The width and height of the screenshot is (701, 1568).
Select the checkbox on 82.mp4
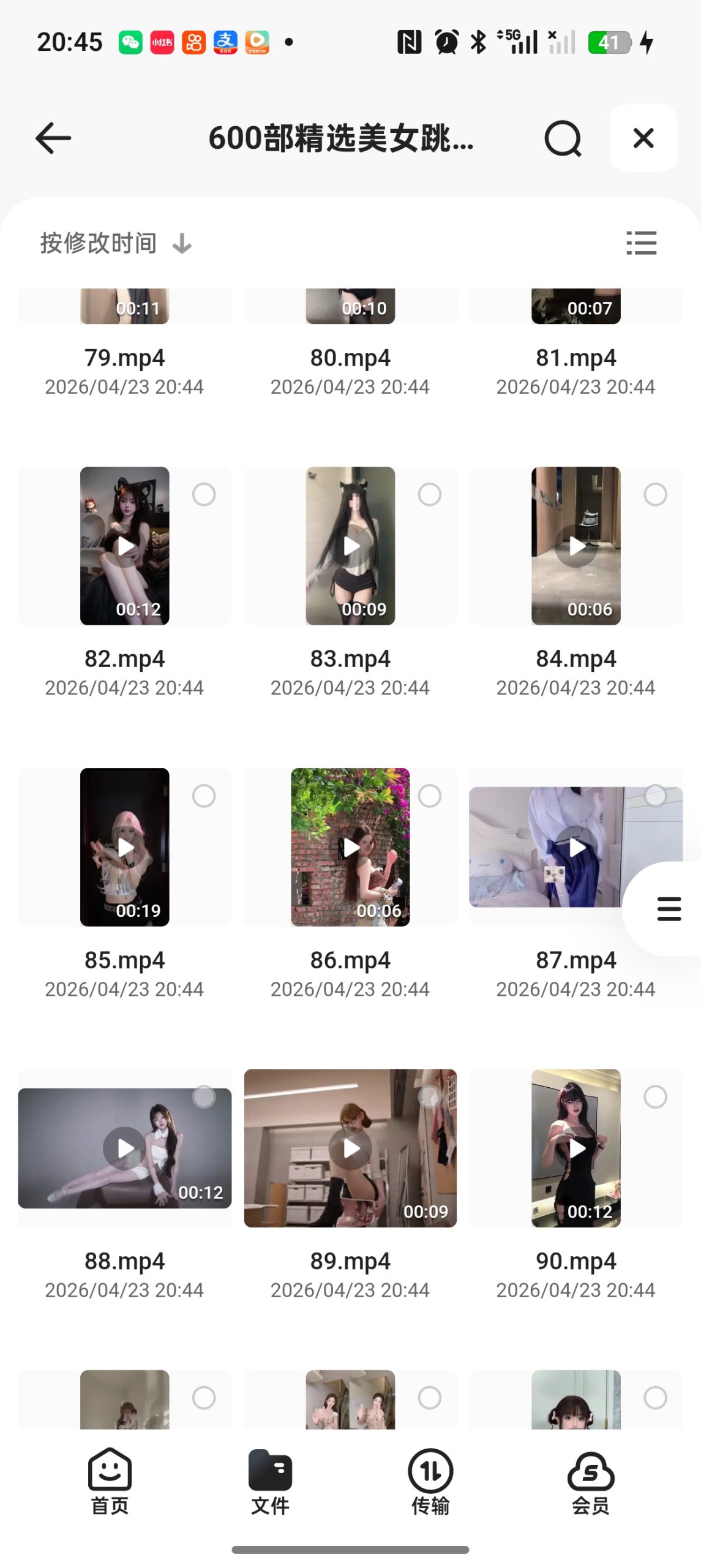click(204, 493)
